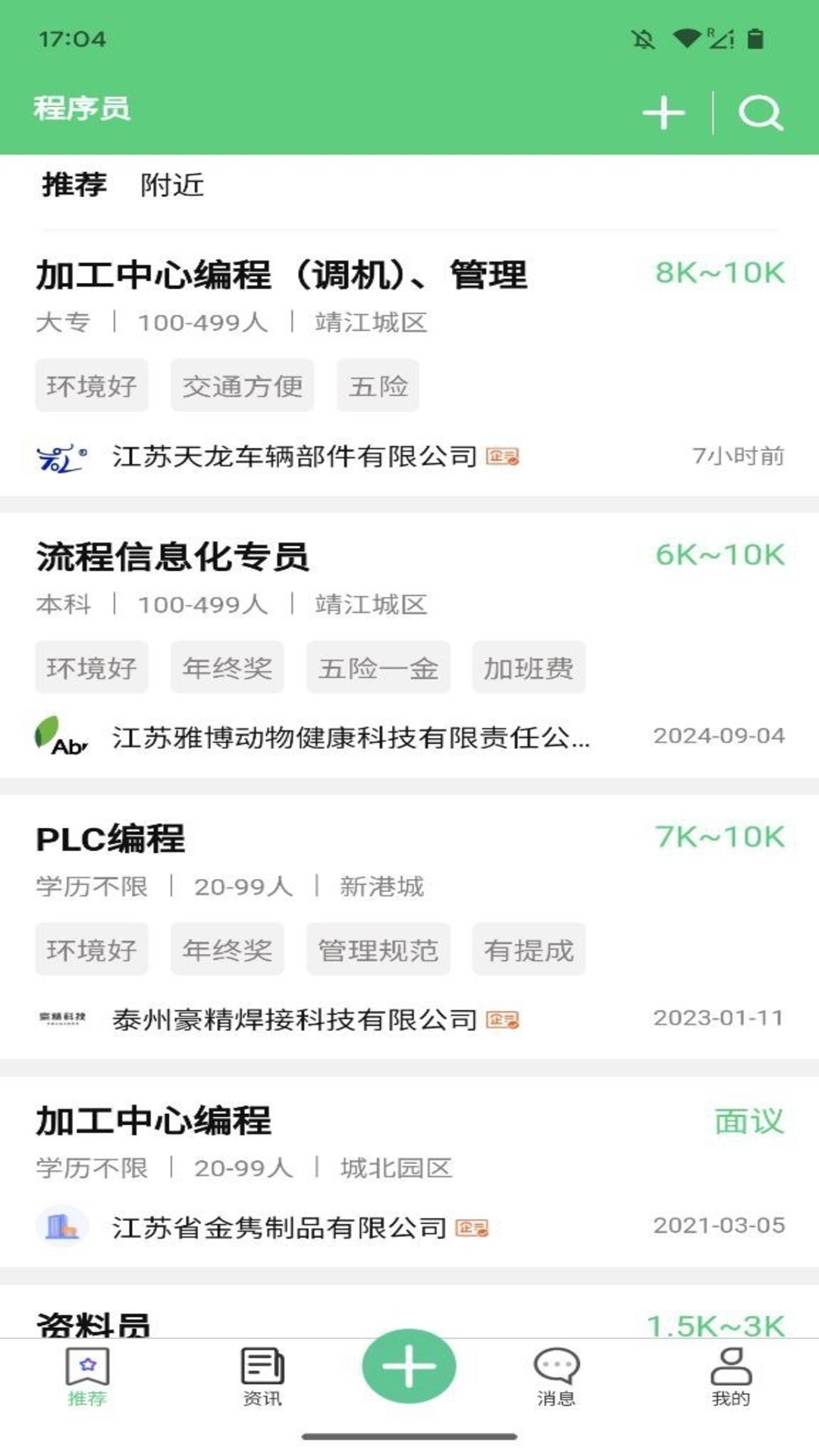Select the 有提成 benefit tag
This screenshot has height=1456, width=819.
529,949
